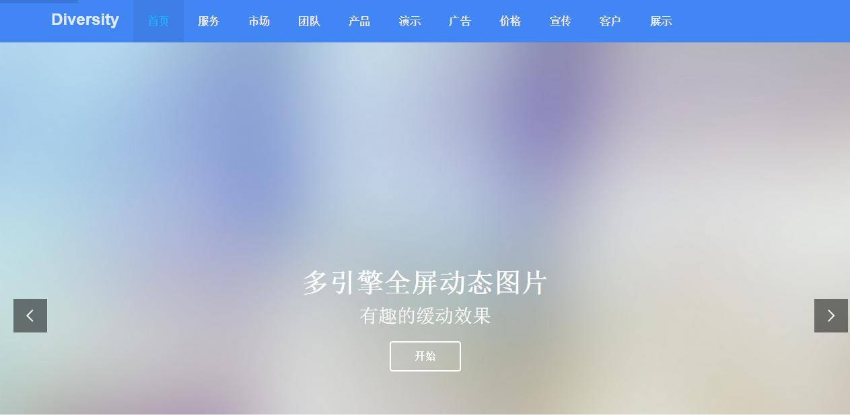Open the 宣传 nav item
This screenshot has width=850, height=415.
coord(560,21)
